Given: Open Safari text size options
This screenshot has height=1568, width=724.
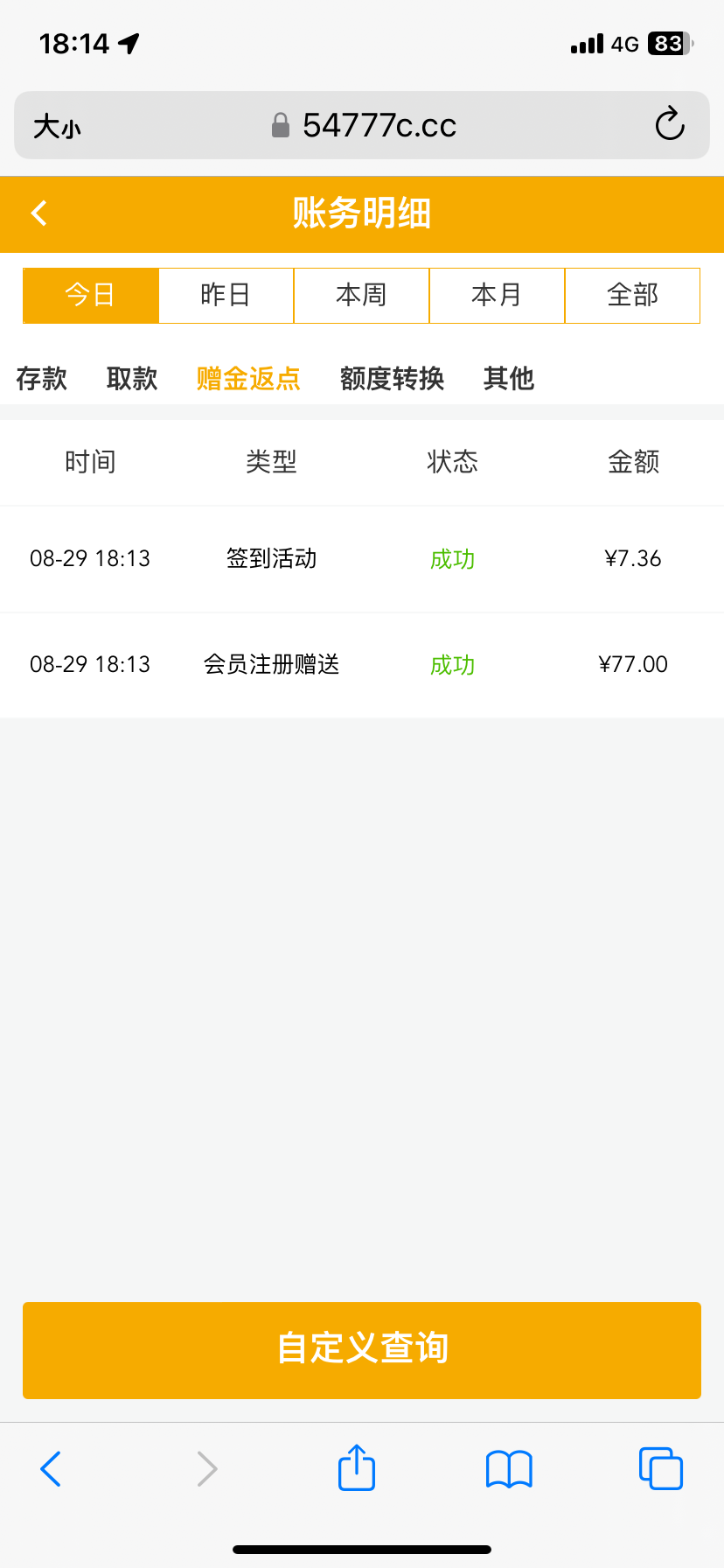Looking at the screenshot, I should pos(57,127).
